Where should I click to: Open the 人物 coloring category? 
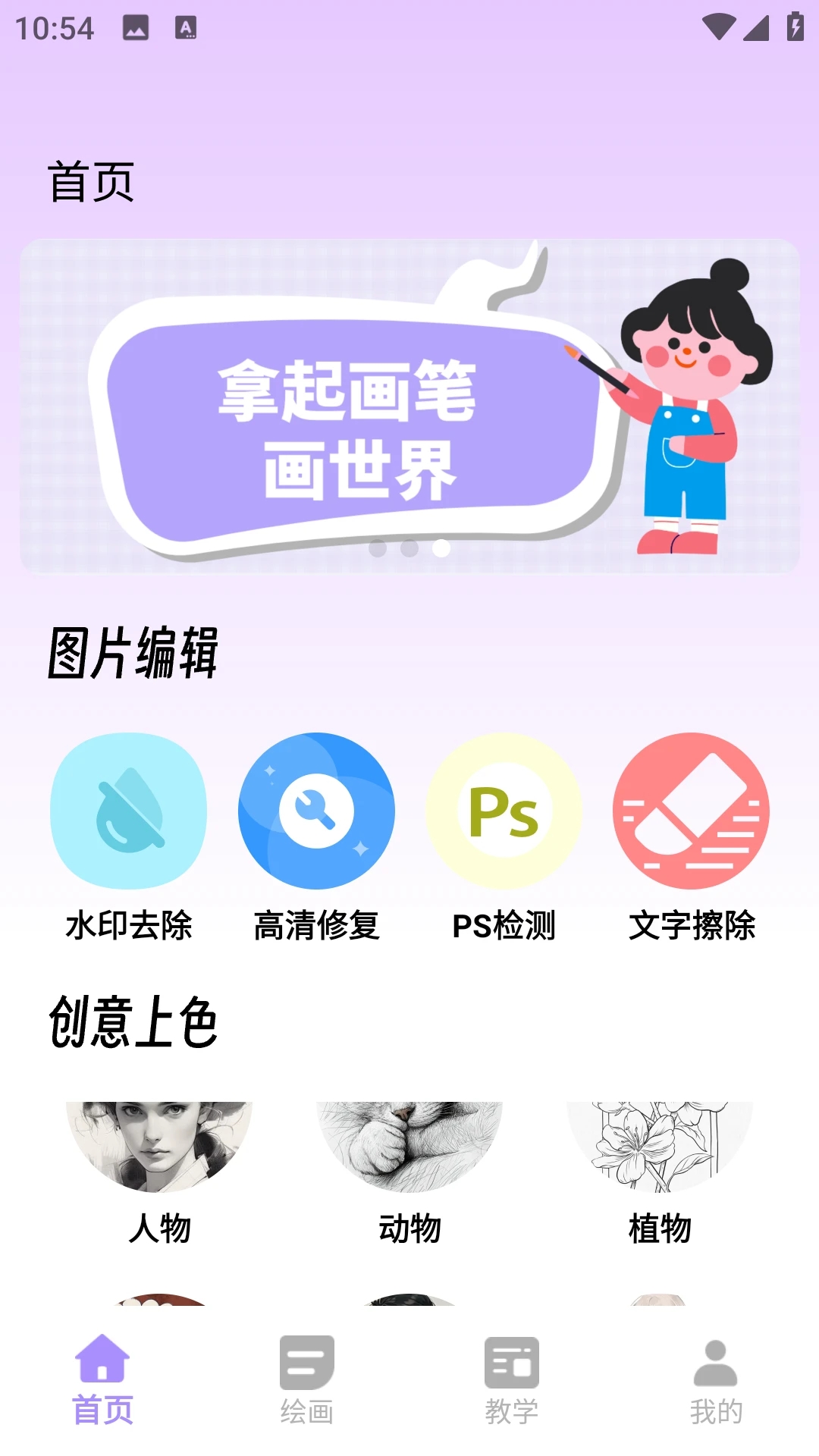[159, 1147]
